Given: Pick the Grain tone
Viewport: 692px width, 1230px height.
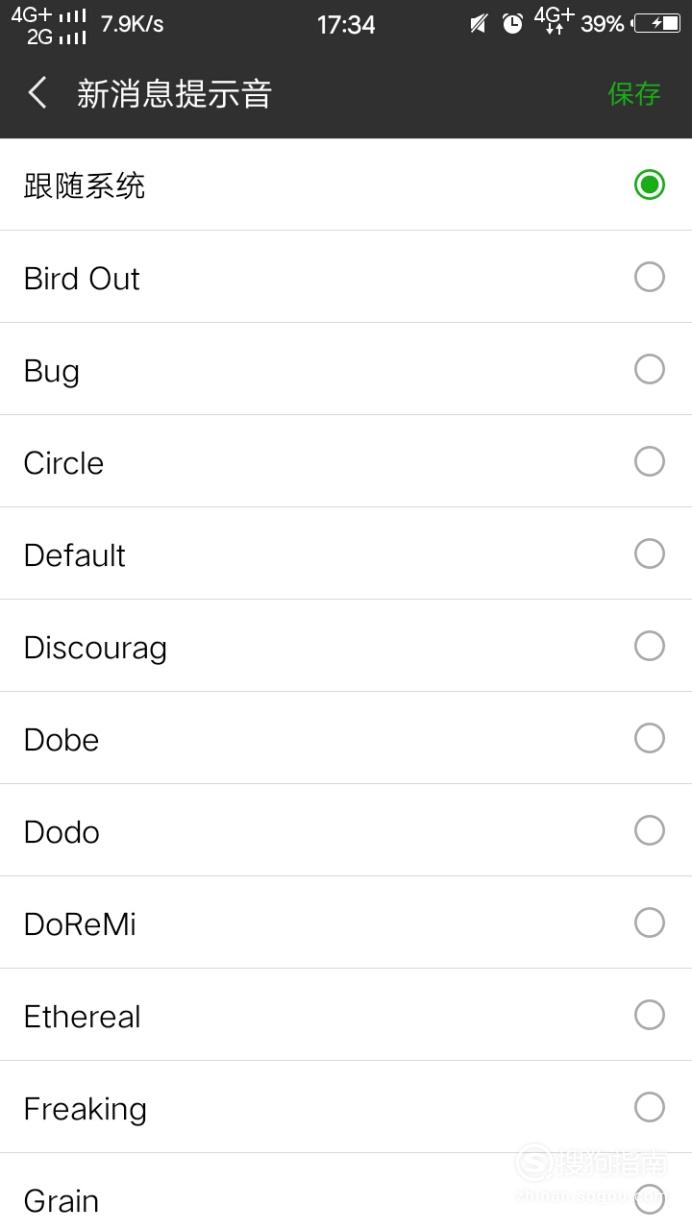Looking at the screenshot, I should point(346,1192).
